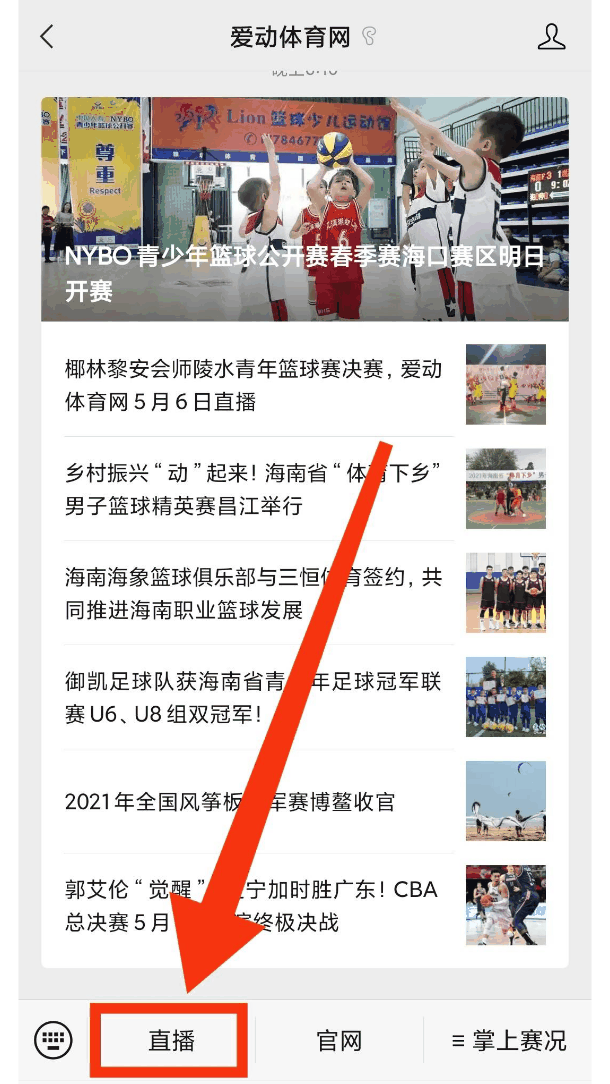
Task: Expand the 掌上赛况 menu
Action: pos(508,1041)
